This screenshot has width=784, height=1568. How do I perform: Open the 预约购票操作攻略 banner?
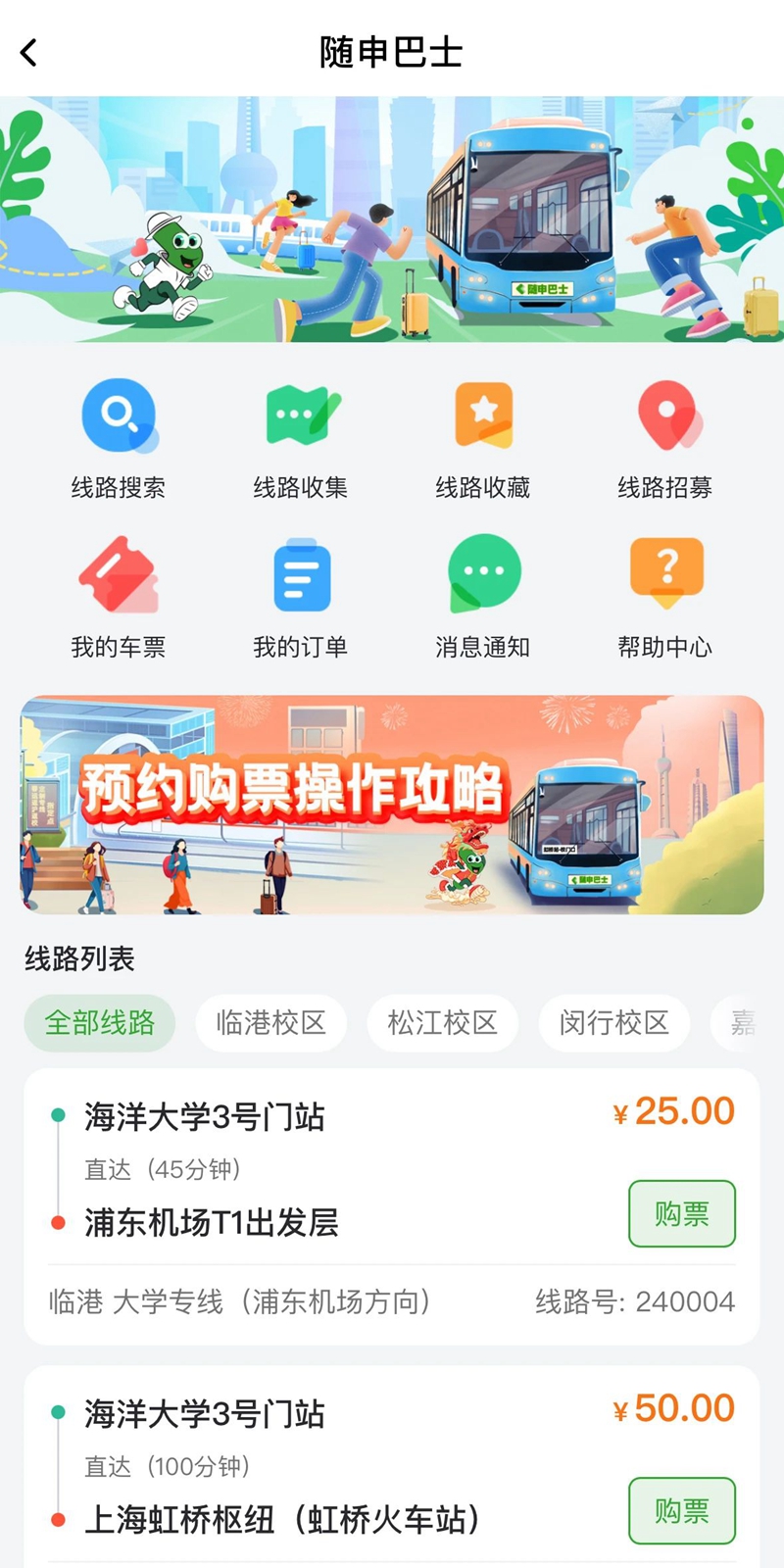[392, 805]
